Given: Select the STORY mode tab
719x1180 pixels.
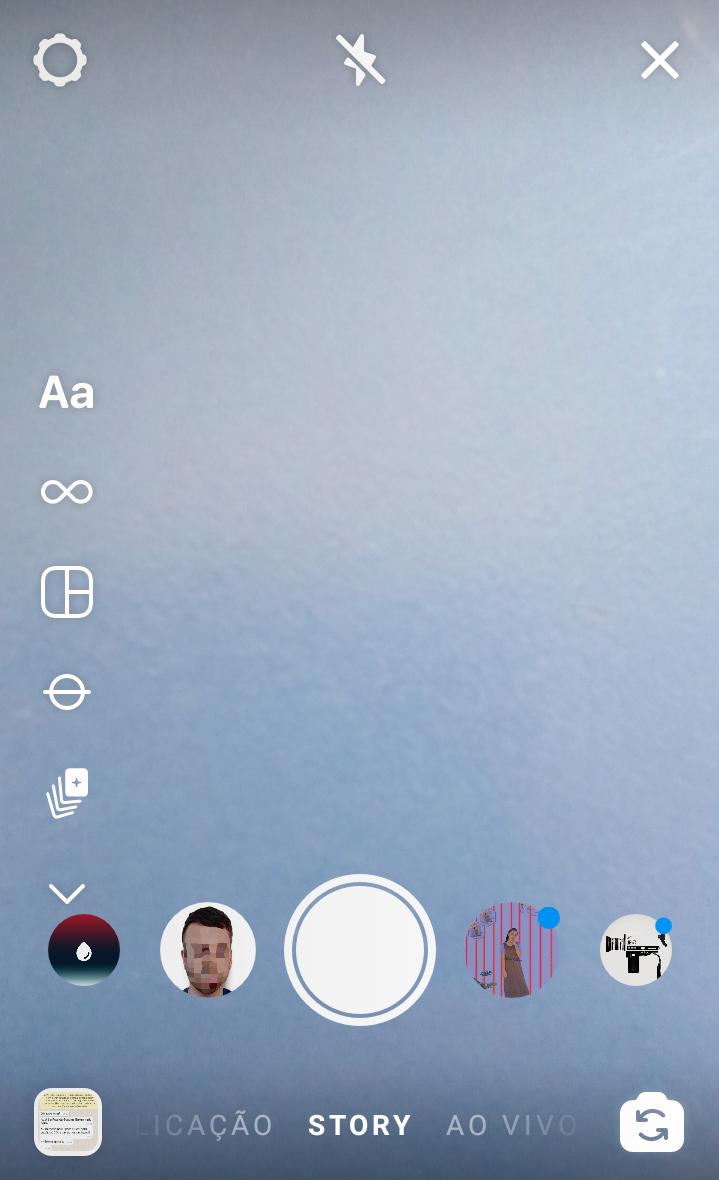Looking at the screenshot, I should [360, 1125].
